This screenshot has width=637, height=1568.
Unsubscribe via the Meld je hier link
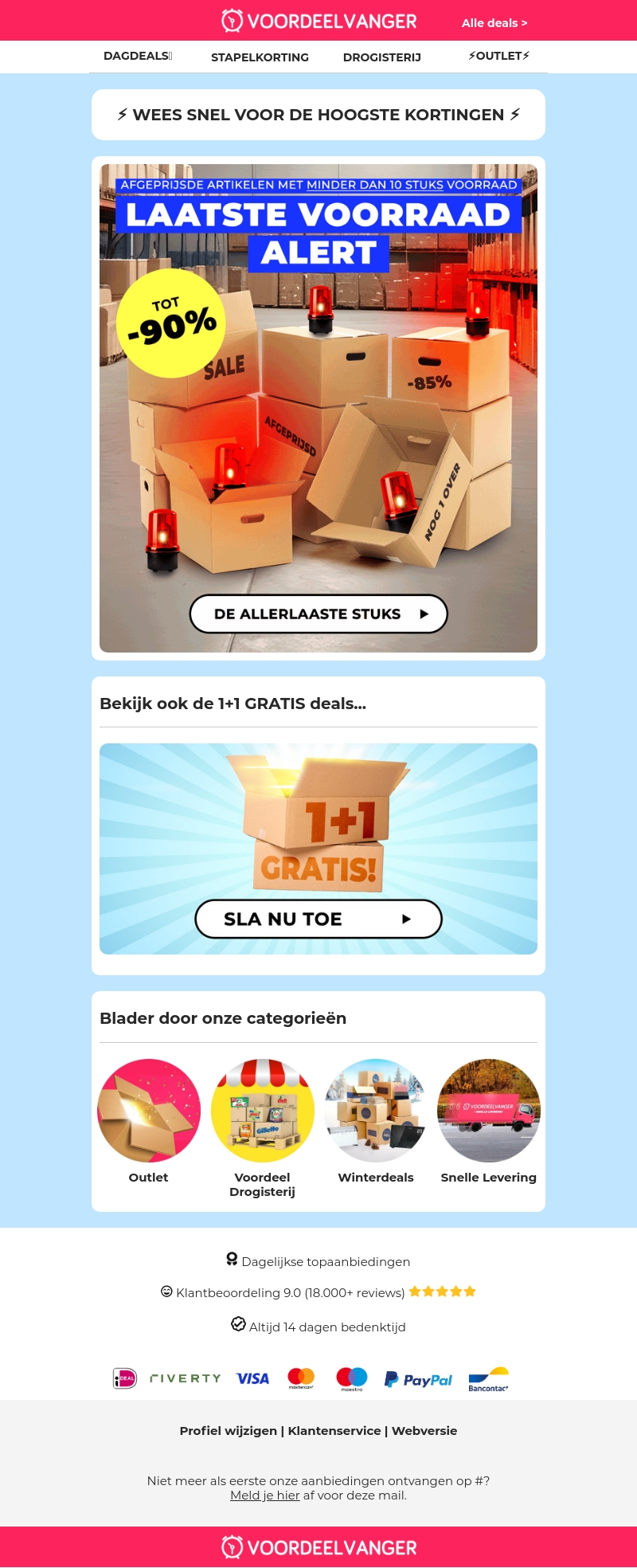tap(264, 1495)
